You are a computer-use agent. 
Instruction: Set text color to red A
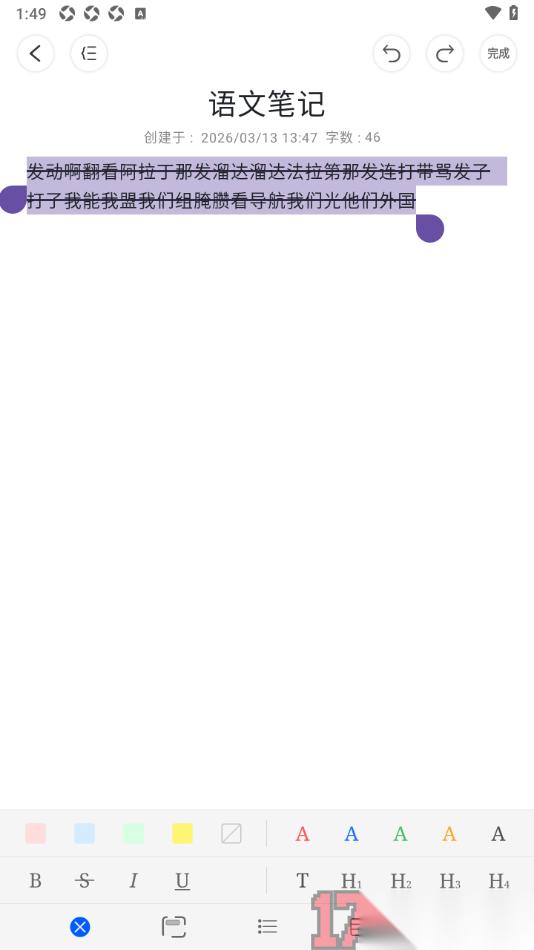coord(302,834)
